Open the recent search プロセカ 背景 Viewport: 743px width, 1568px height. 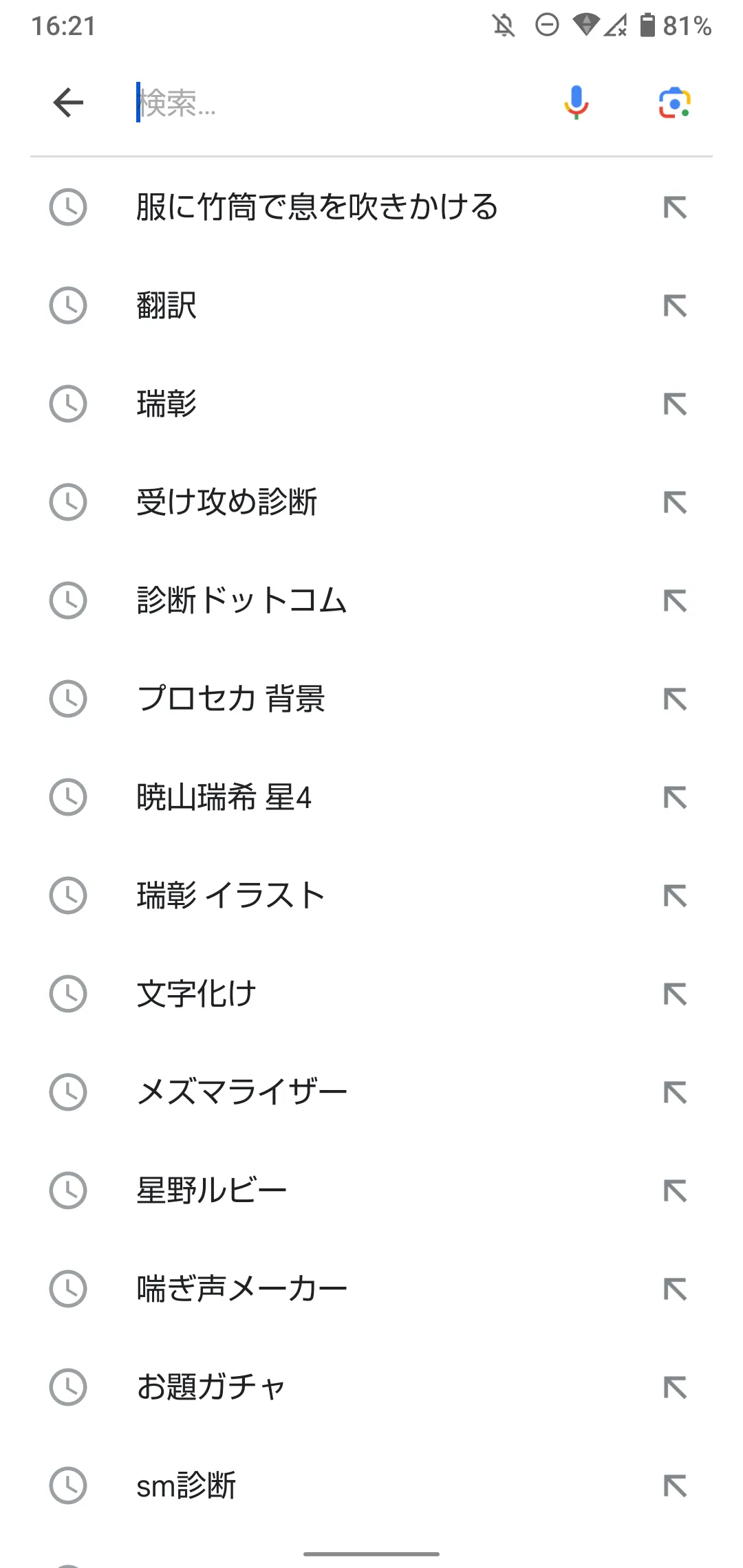pyautogui.click(x=371, y=699)
